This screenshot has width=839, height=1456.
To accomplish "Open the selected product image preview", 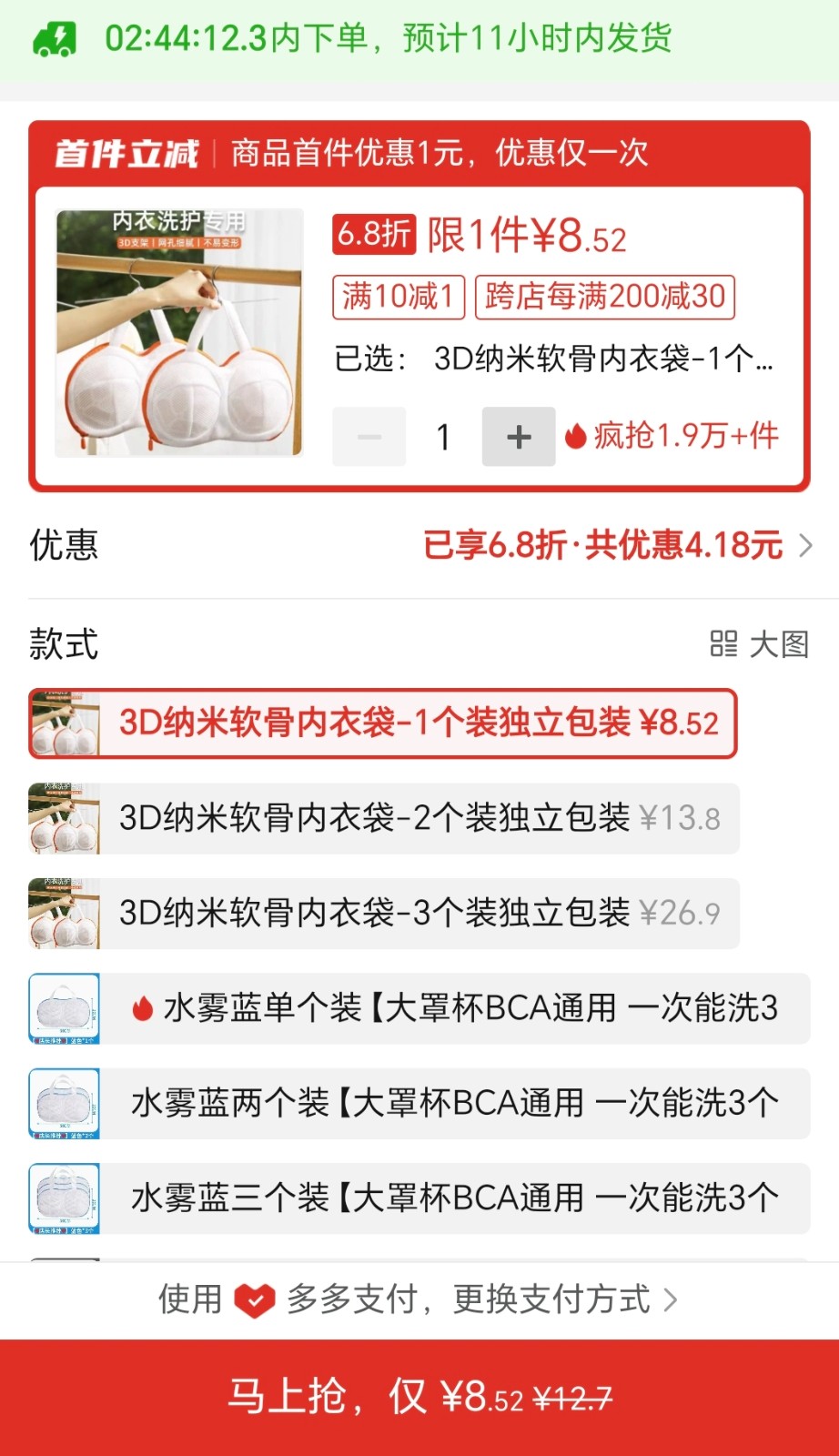I will (179, 333).
